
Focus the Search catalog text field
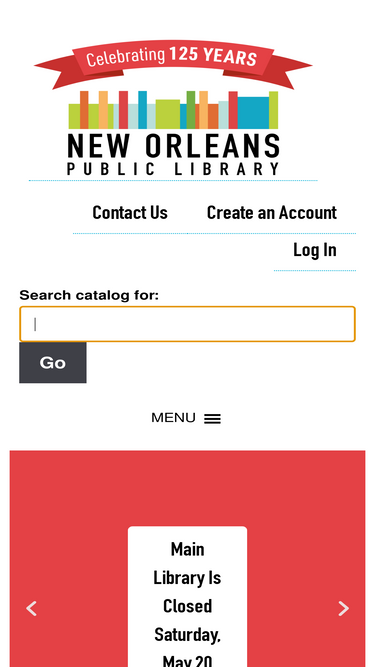click(187, 324)
